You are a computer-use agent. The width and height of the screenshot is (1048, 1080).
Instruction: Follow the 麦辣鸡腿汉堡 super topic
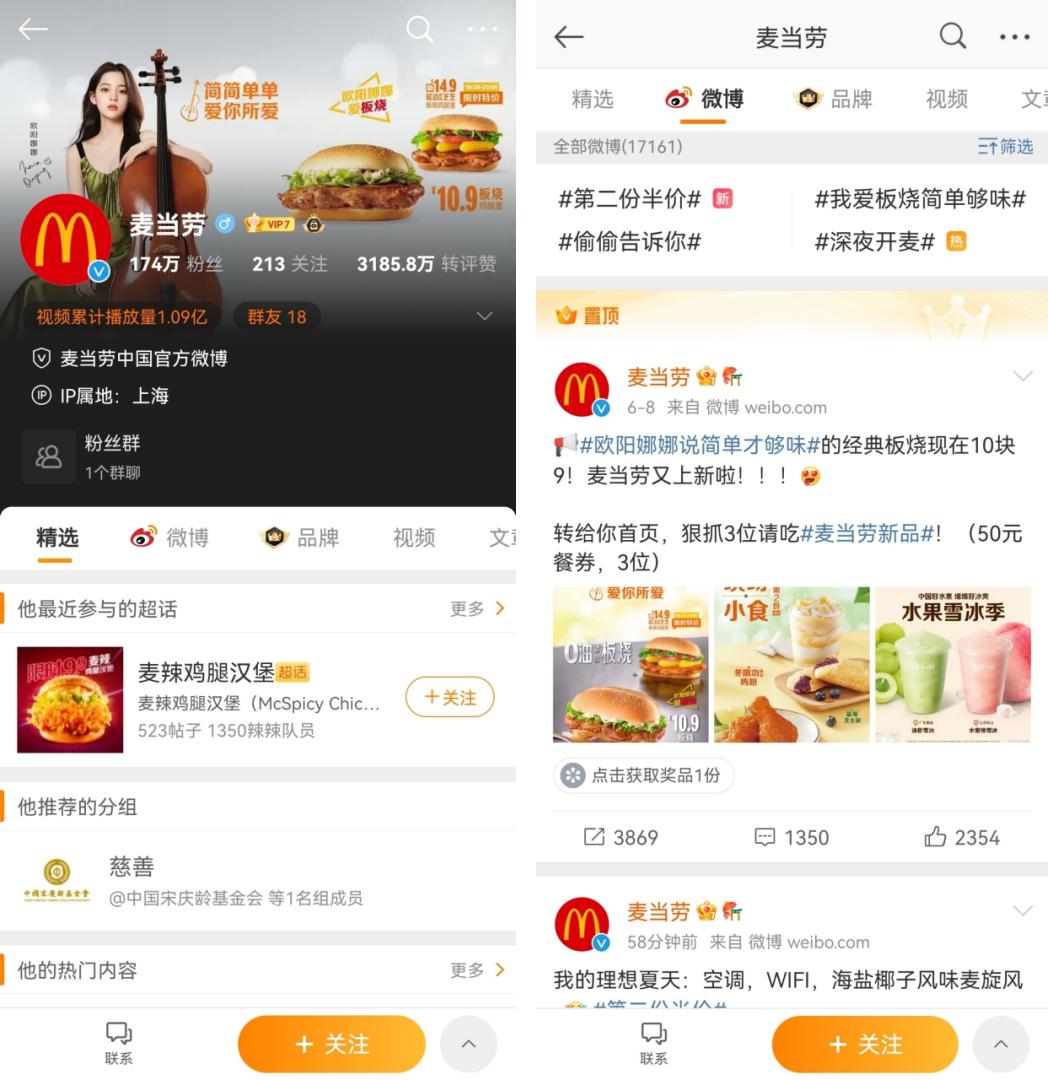[449, 697]
